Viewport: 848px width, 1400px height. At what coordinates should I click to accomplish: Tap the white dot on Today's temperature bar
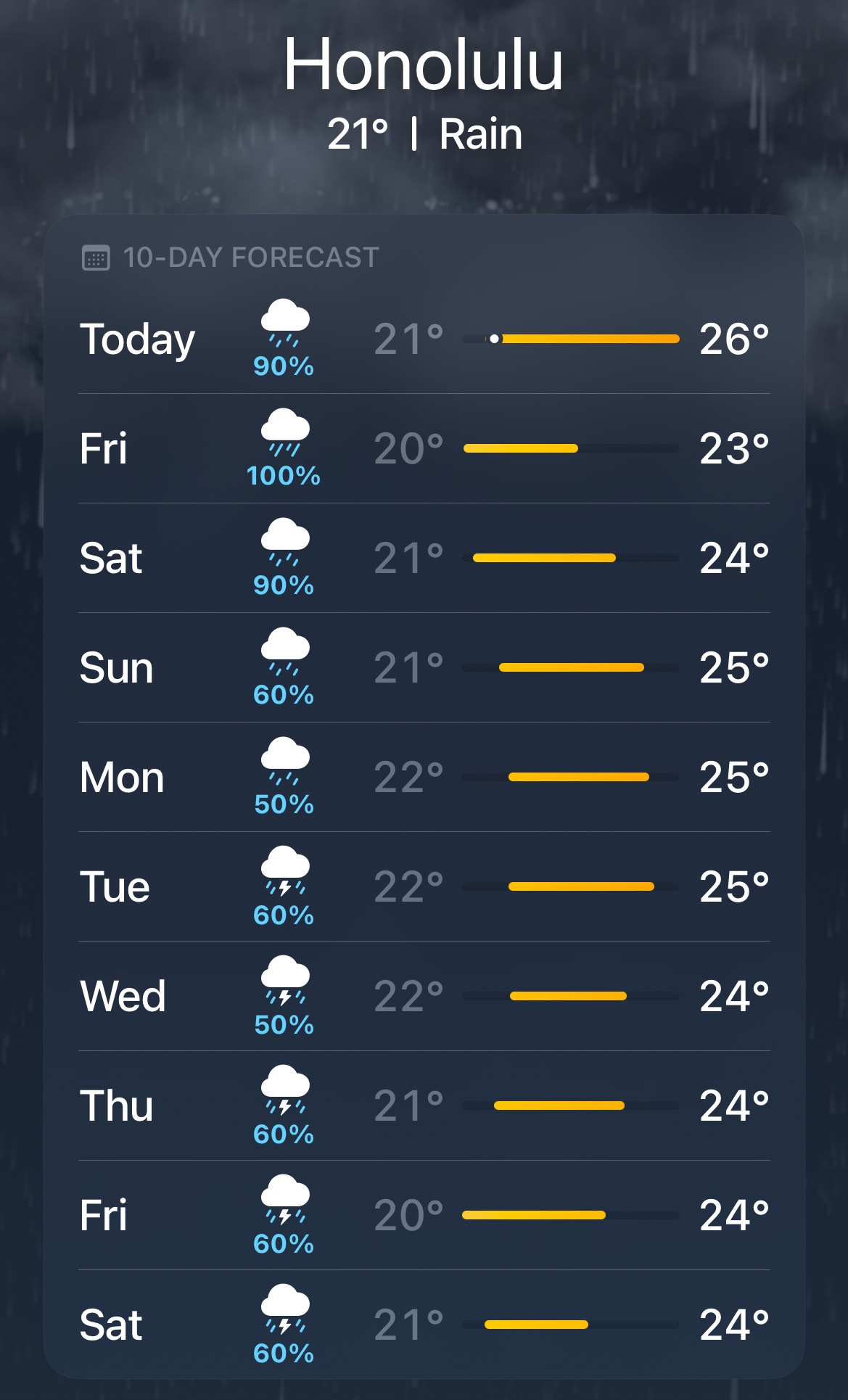pos(494,338)
